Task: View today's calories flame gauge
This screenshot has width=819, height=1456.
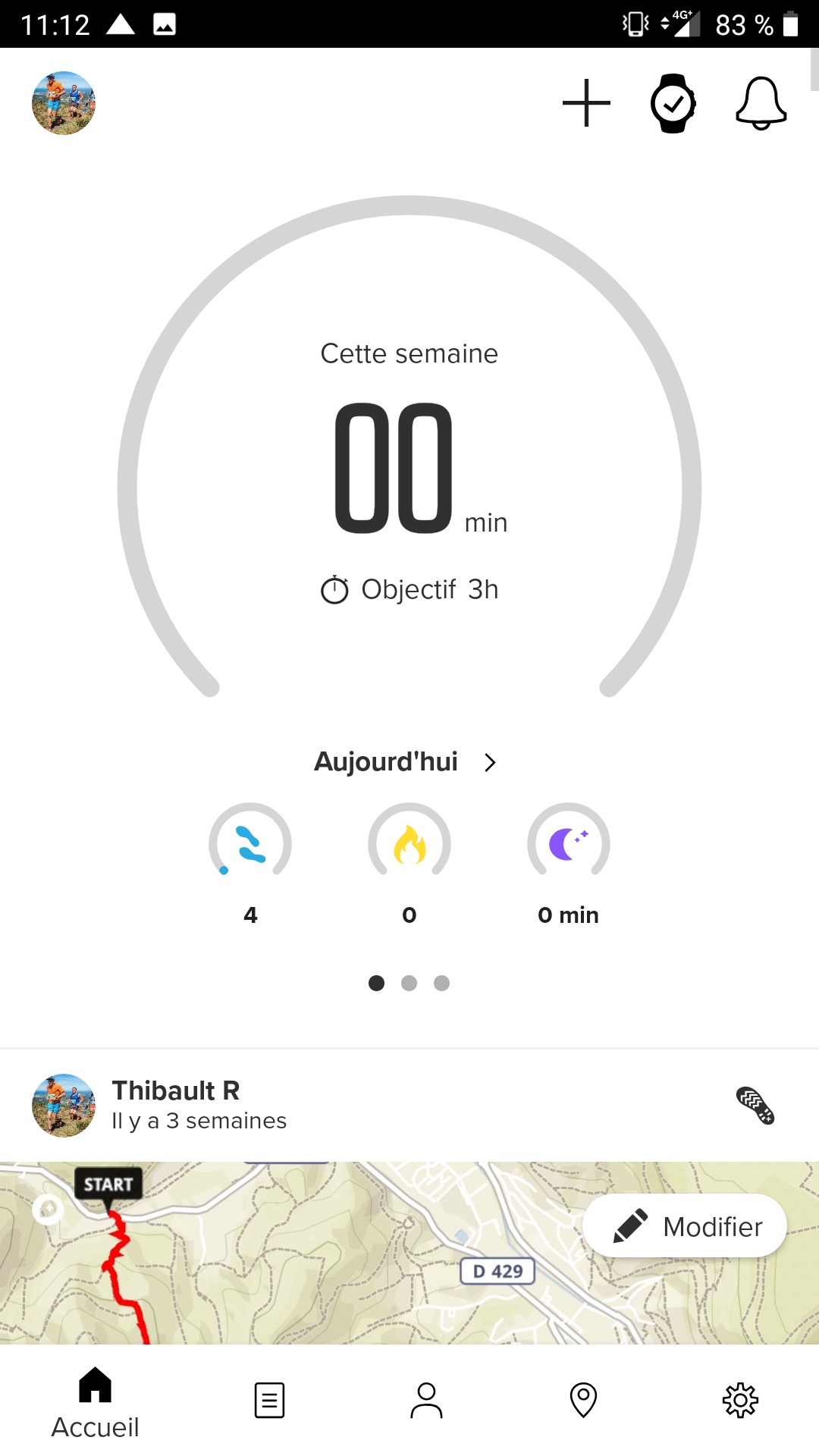Action: 409,843
